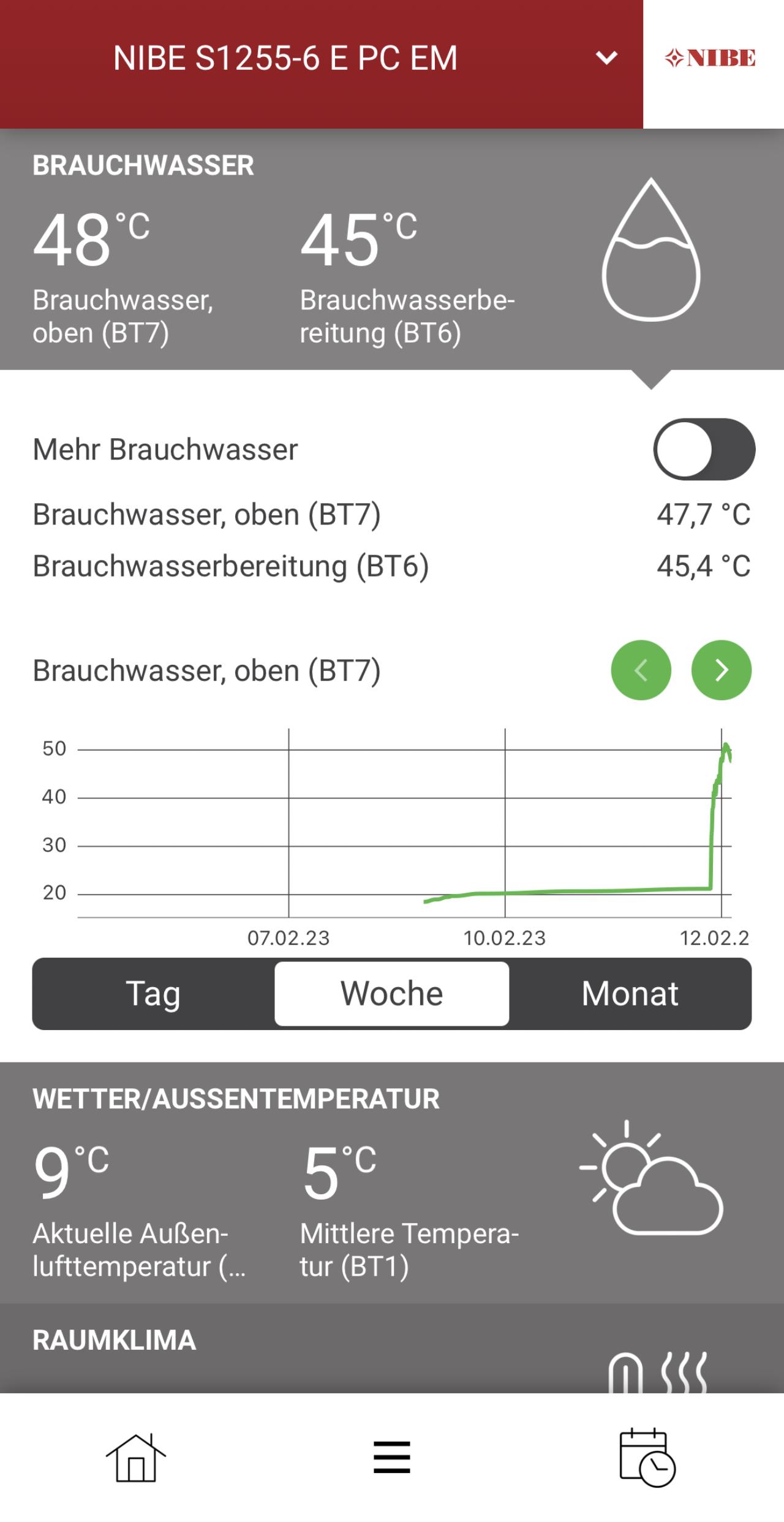784x1522 pixels.
Task: Select the Woche chart range
Action: point(392,994)
